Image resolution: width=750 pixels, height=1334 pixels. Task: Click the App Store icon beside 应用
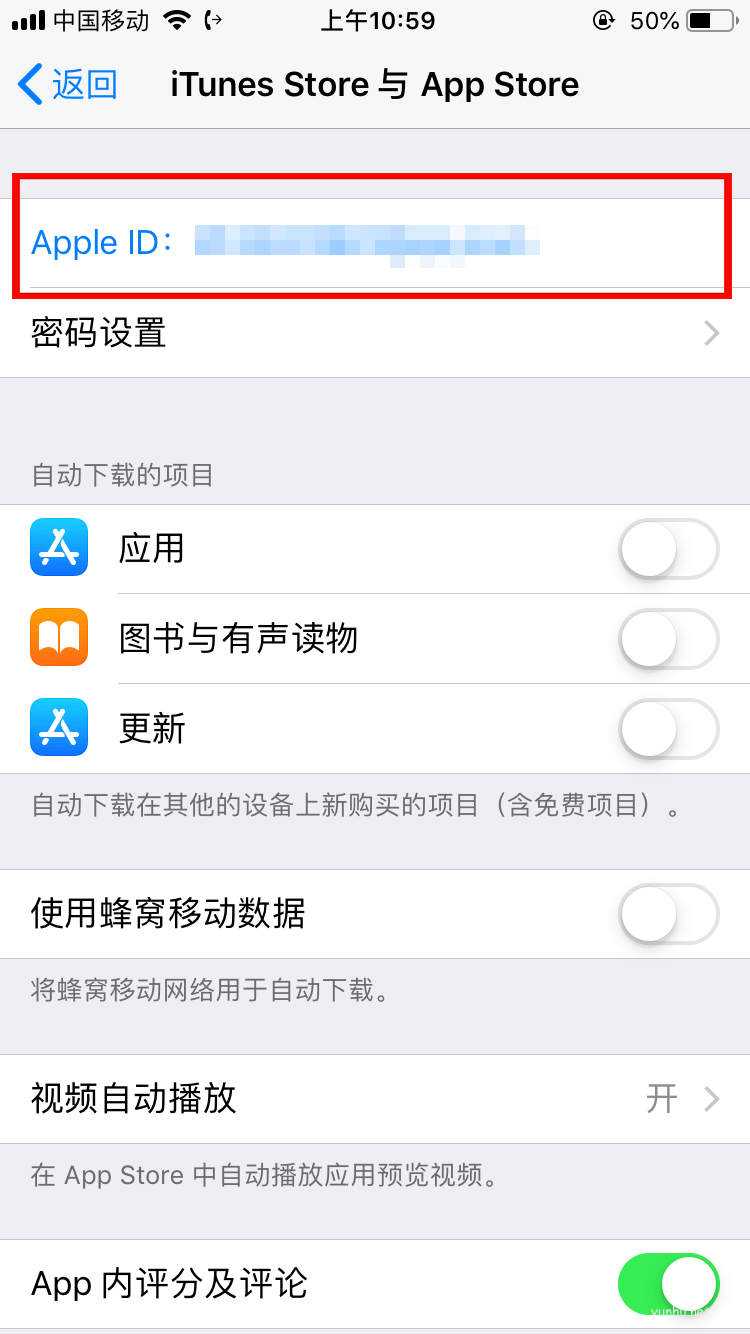(58, 548)
